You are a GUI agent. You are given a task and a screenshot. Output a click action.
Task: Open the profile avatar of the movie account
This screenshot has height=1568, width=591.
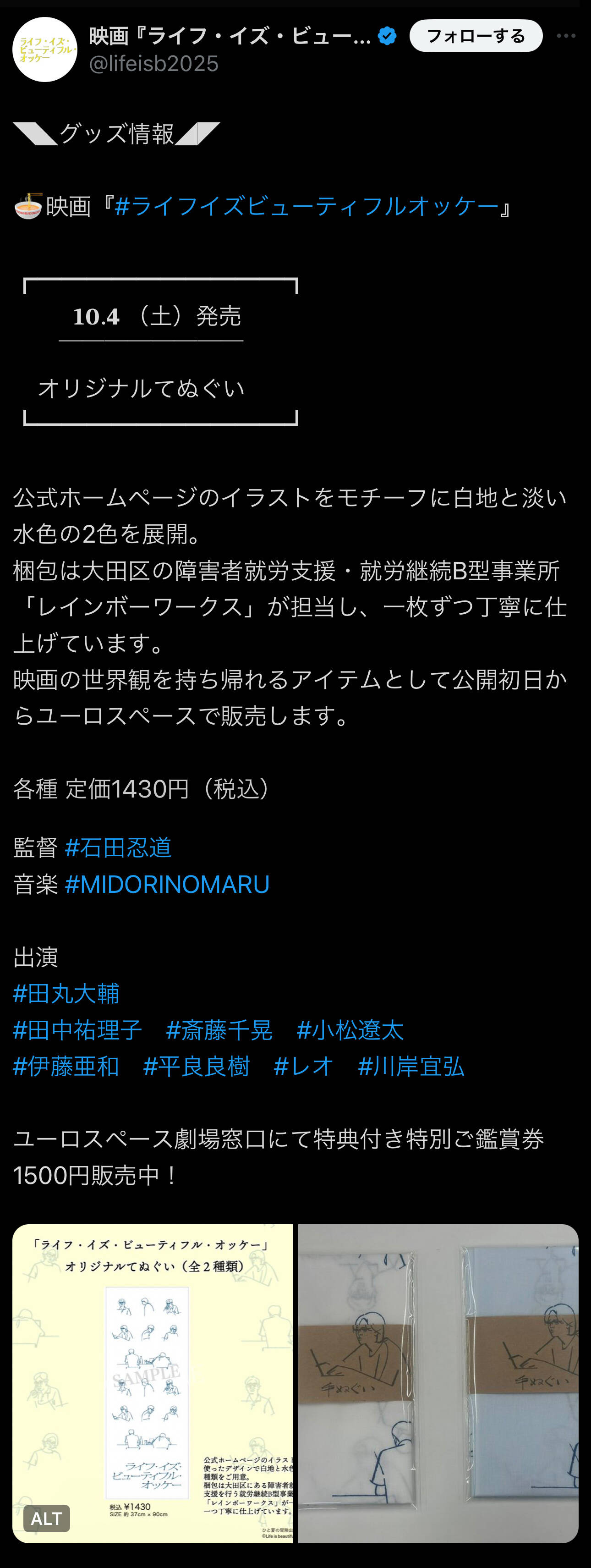(x=44, y=50)
